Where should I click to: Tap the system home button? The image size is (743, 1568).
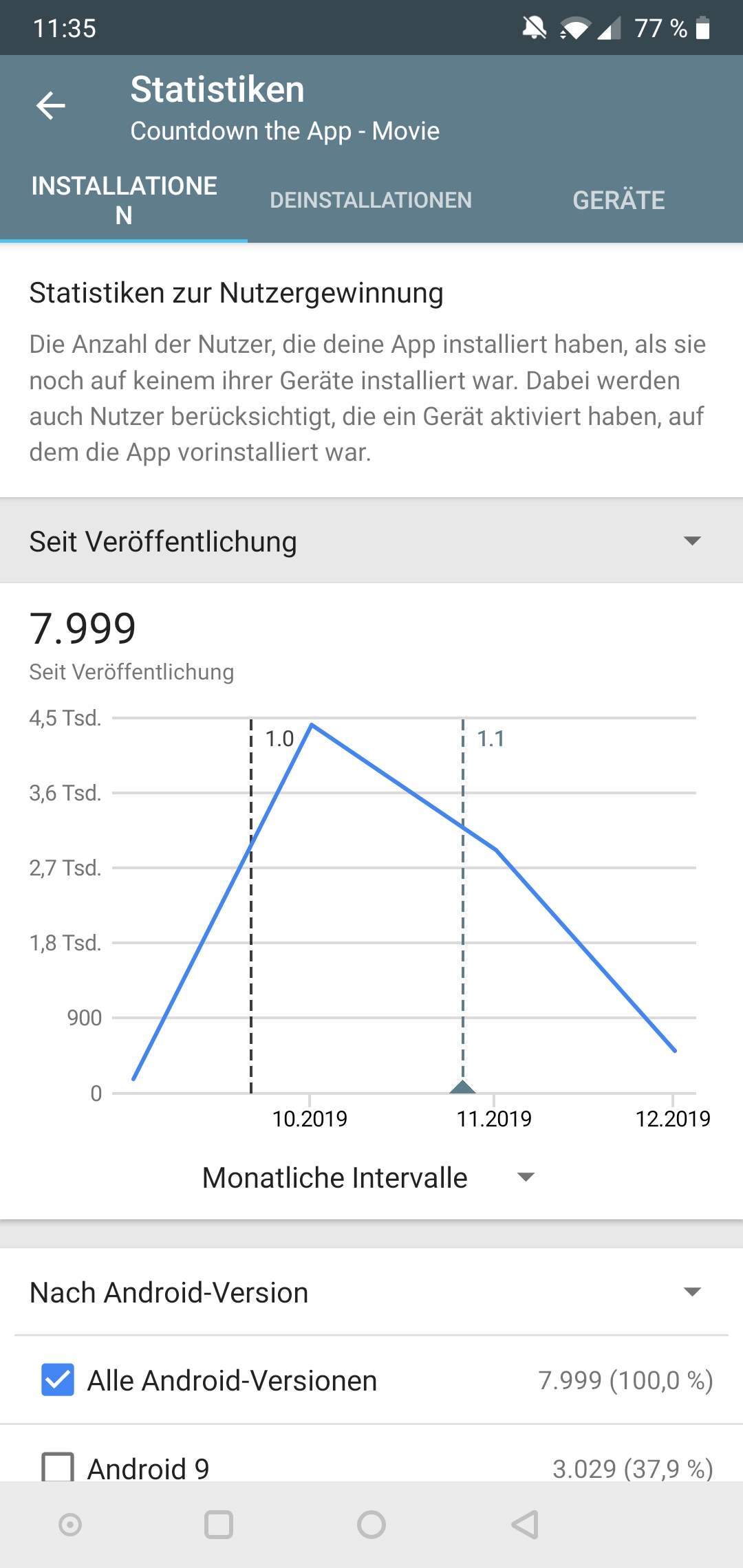pyautogui.click(x=371, y=1525)
